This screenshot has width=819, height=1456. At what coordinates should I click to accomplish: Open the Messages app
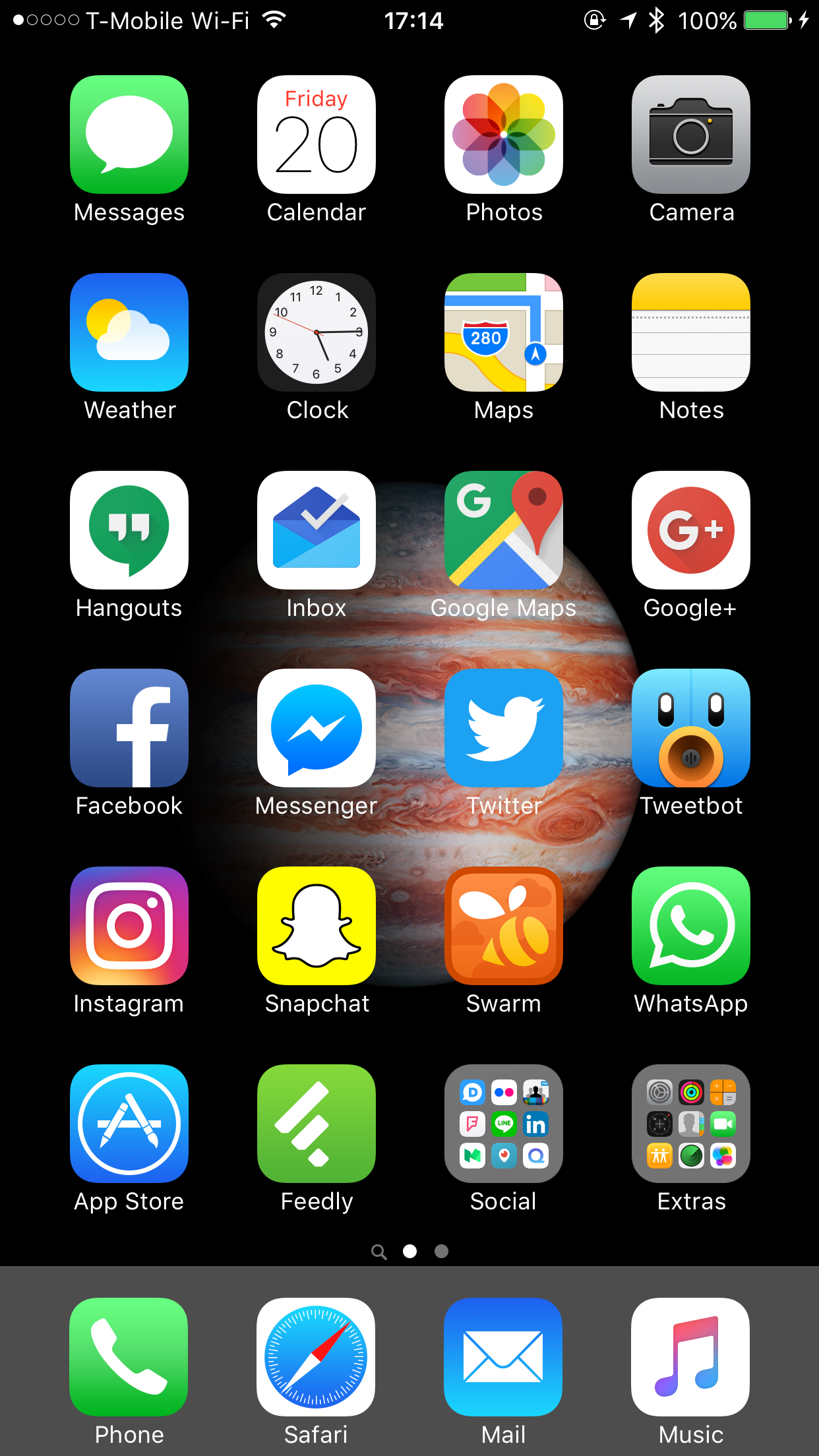[129, 135]
